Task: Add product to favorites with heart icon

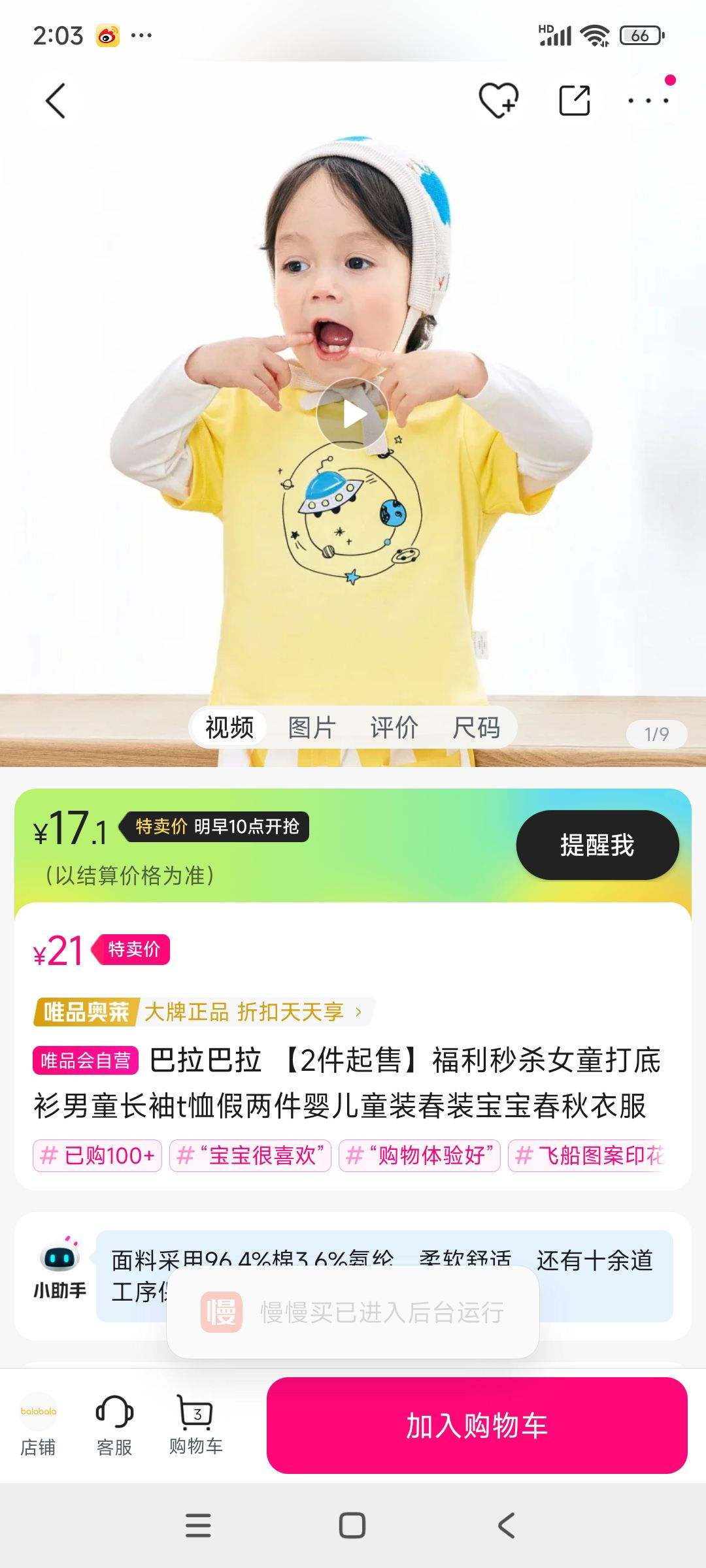Action: (498, 101)
